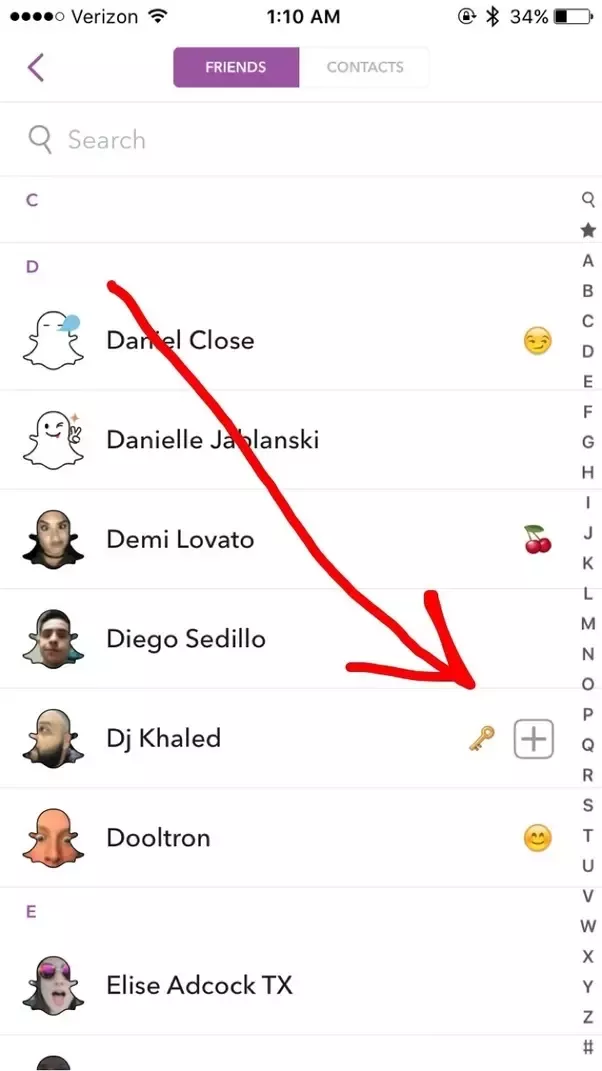Add Dj Khaled with the plus button
The height and width of the screenshot is (1071, 602).
[534, 739]
